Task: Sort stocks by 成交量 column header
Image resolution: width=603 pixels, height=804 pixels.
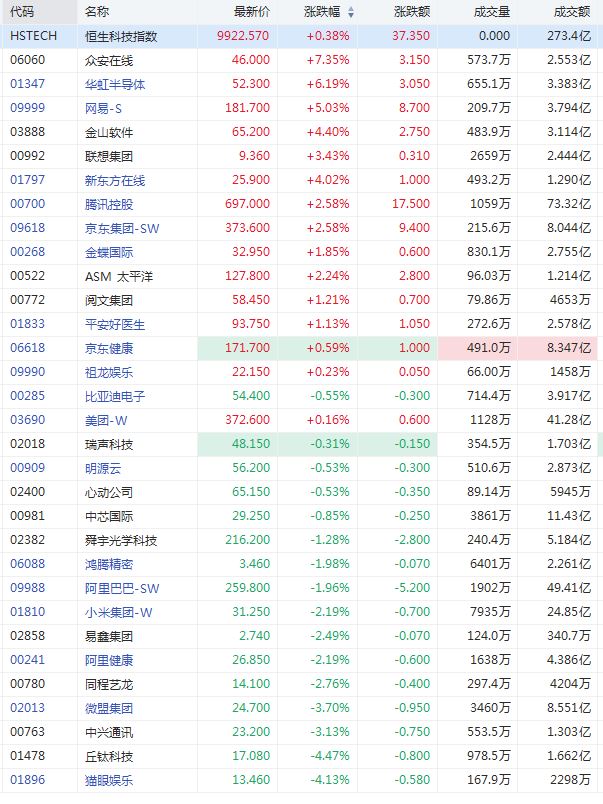Action: 491,12
